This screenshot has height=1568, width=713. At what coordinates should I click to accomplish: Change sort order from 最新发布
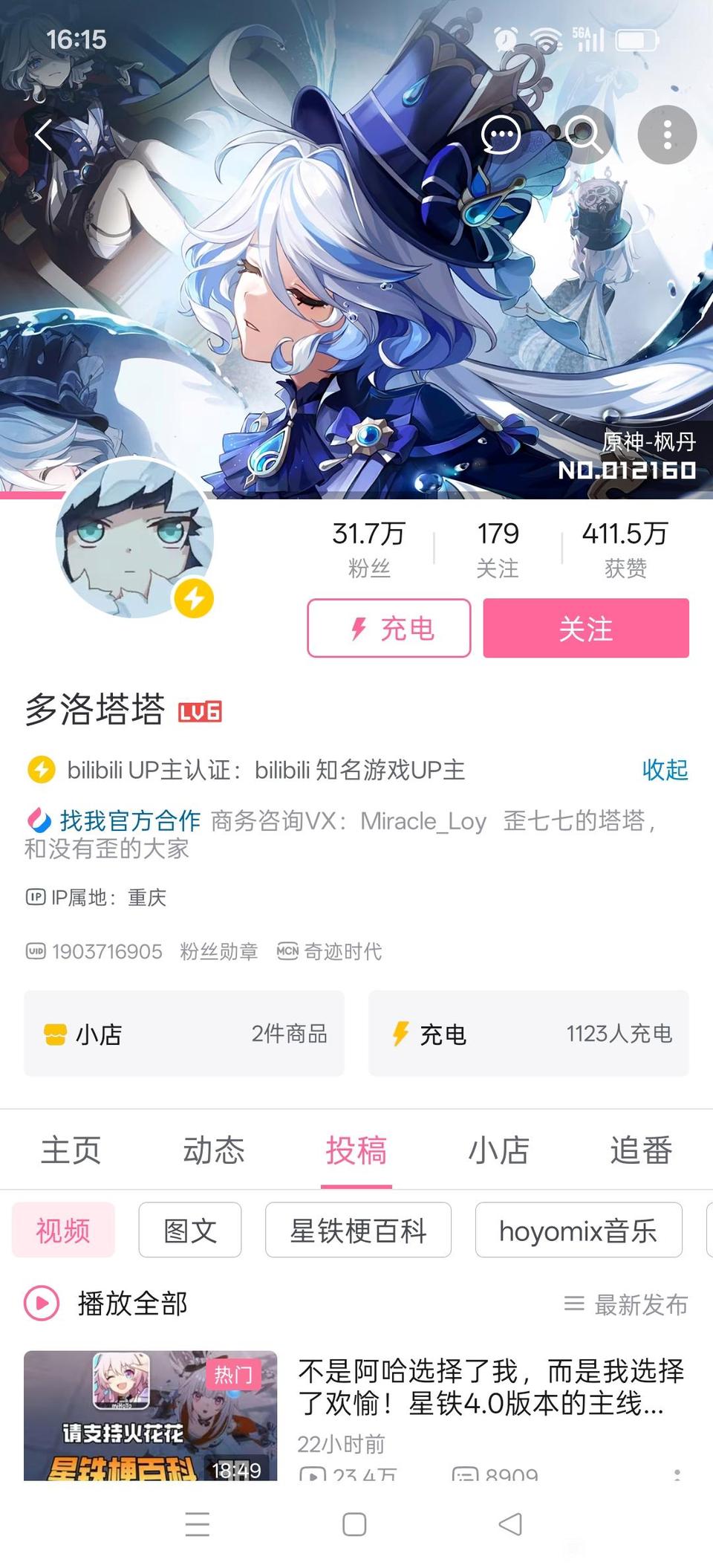626,1303
